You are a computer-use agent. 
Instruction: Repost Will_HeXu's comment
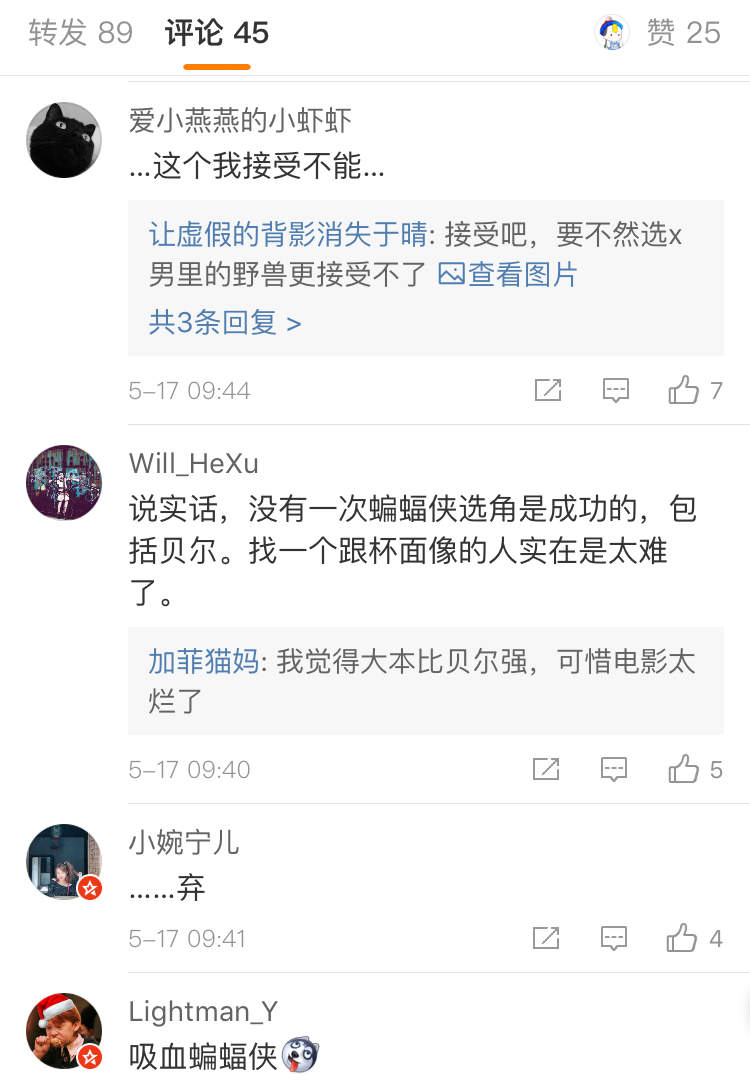click(546, 769)
